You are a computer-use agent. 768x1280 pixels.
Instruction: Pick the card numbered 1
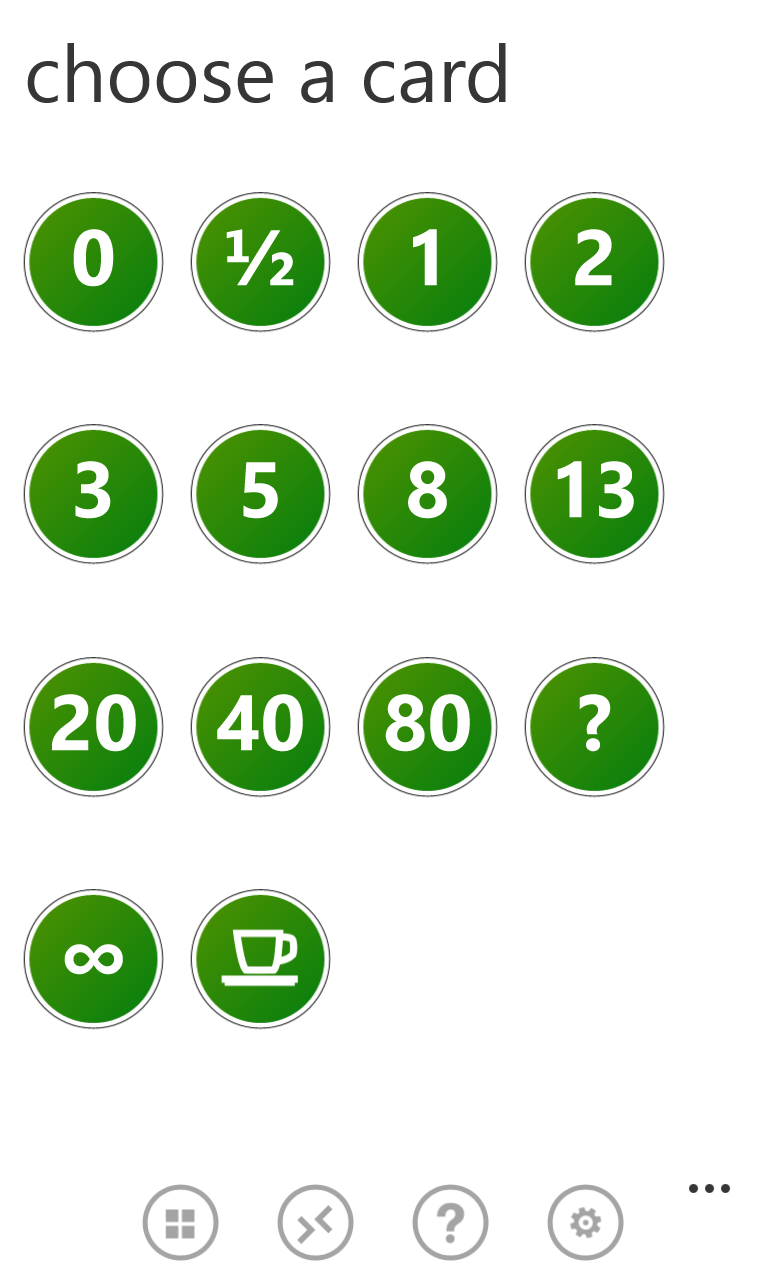pyautogui.click(x=427, y=261)
